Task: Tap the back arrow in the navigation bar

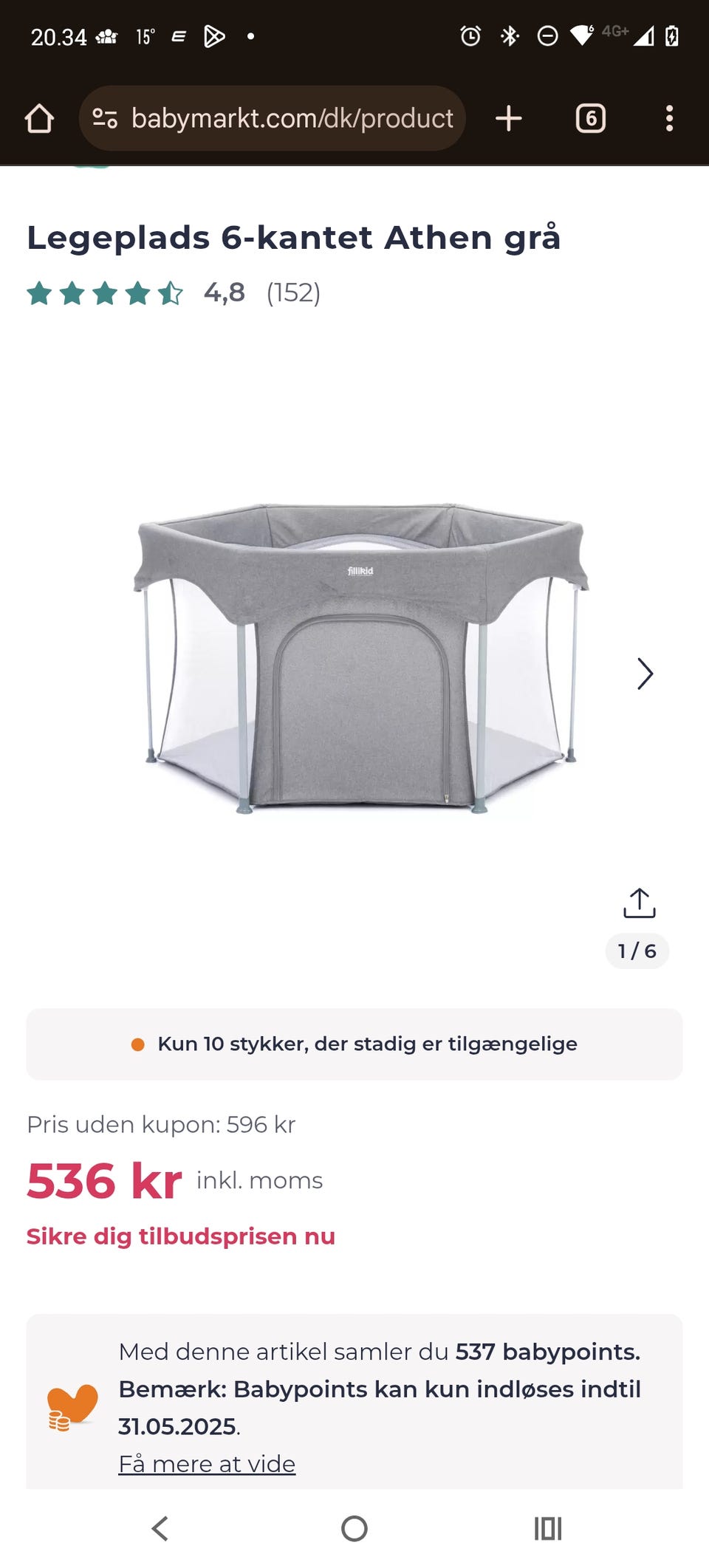Action: click(161, 1530)
